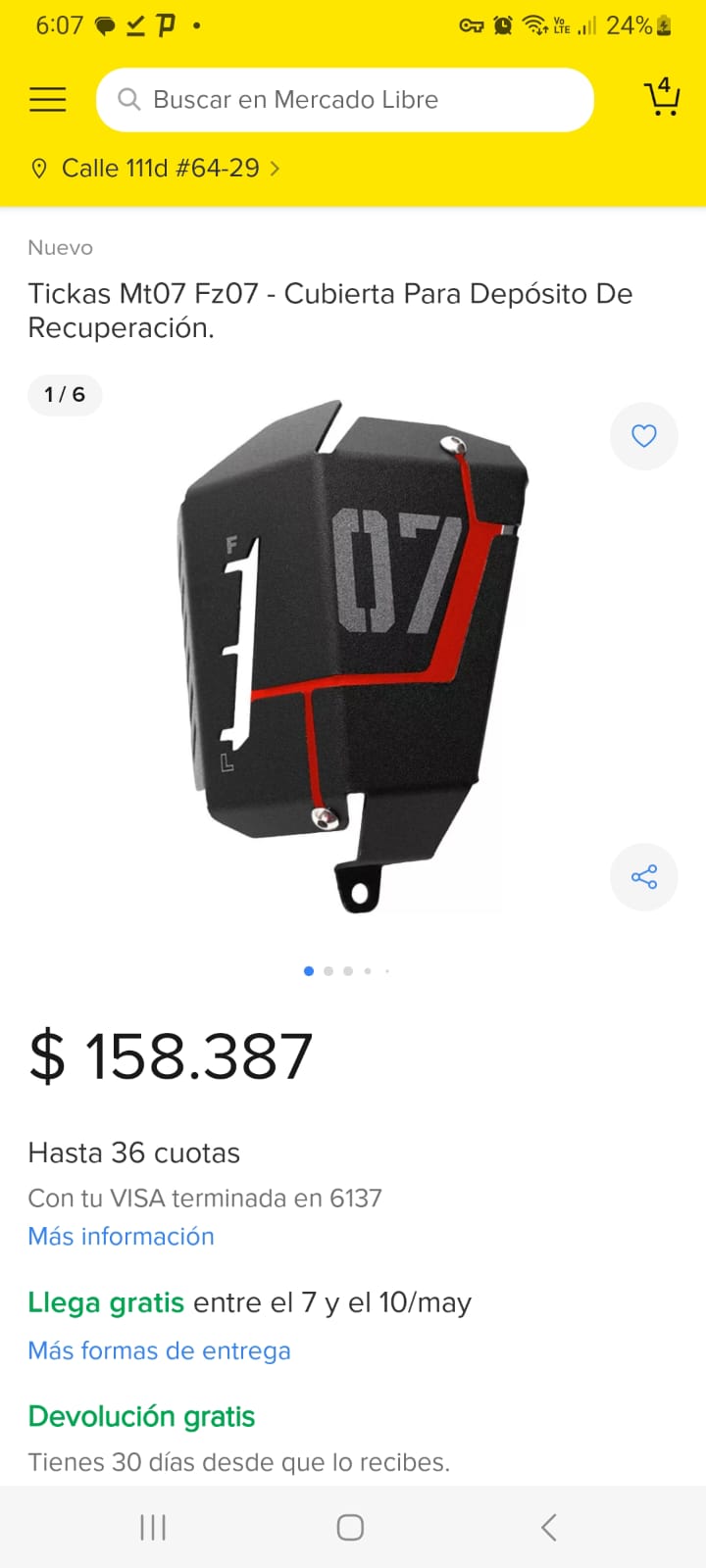Go to the phone's home screen
Image resolution: width=706 pixels, height=1568 pixels.
350,1527
